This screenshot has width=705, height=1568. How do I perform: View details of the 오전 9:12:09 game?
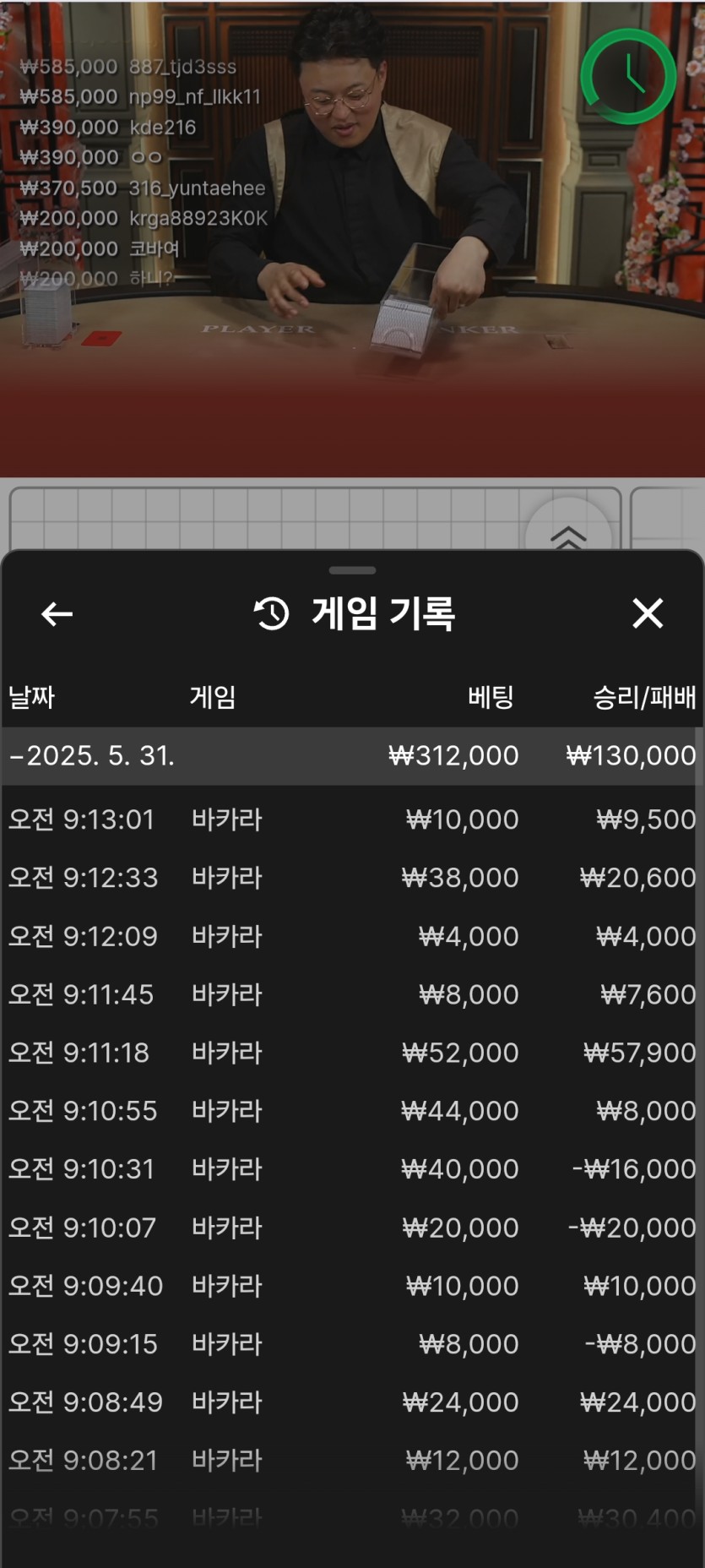point(352,936)
